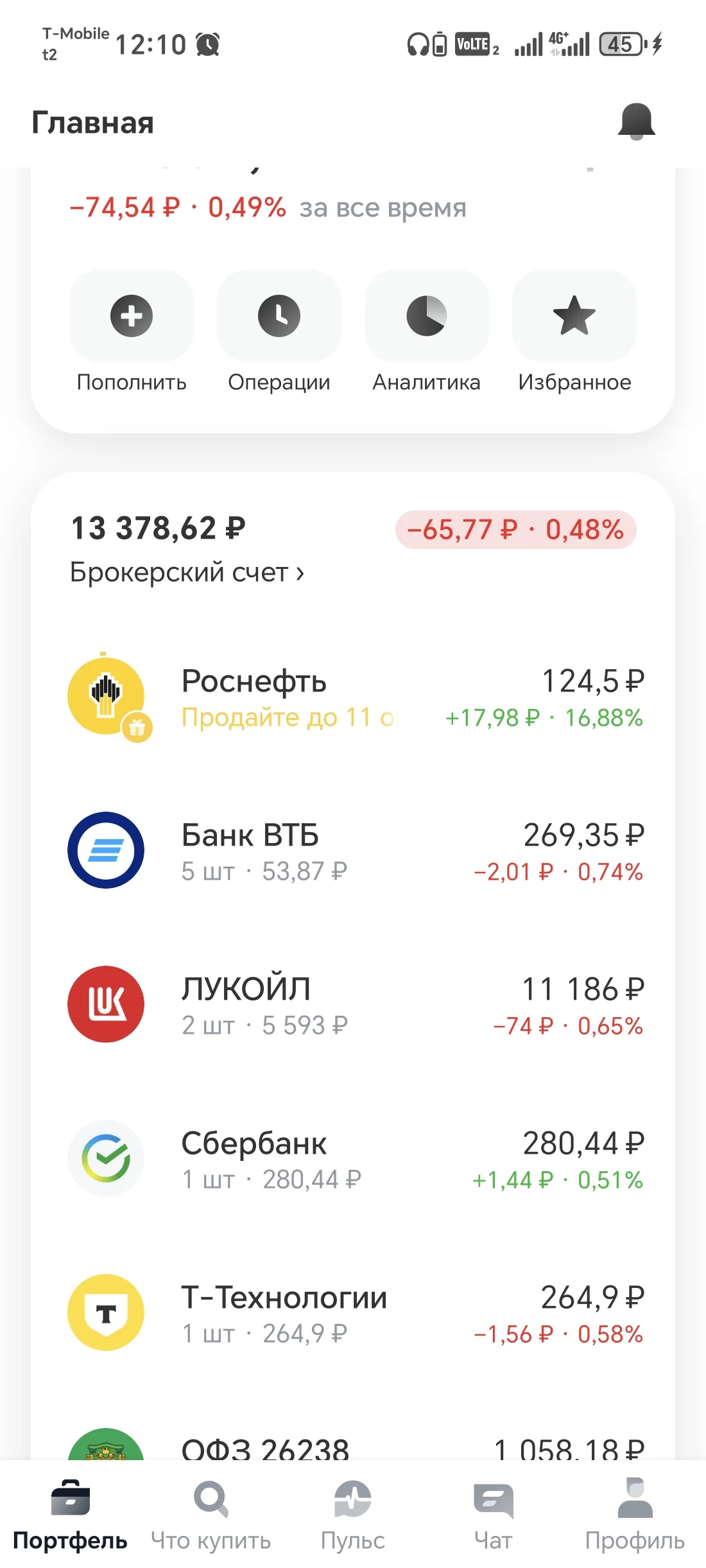Open the Банк ВТБ position
Viewport: 706px width, 1568px height.
pyautogui.click(x=353, y=851)
